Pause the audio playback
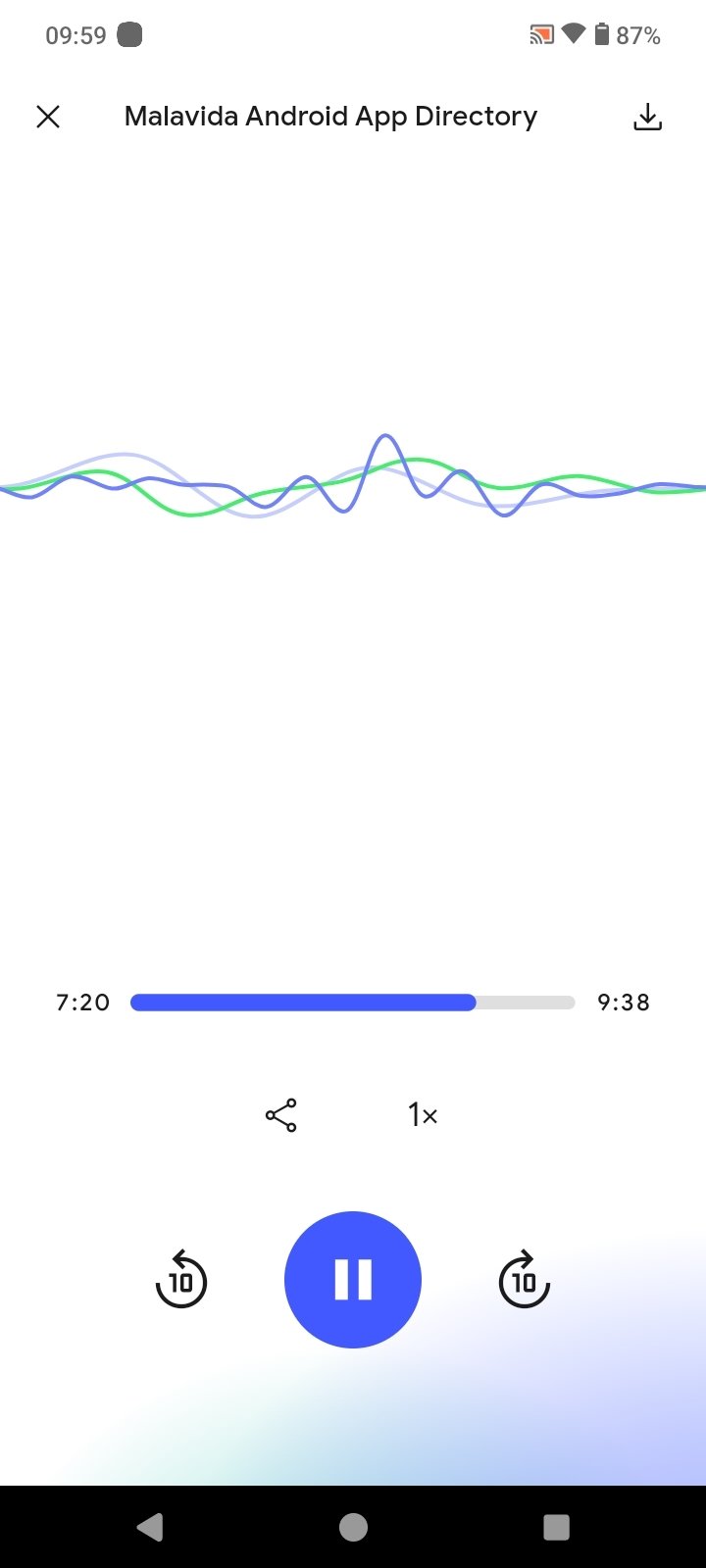Image resolution: width=706 pixels, height=1568 pixels. click(353, 1280)
